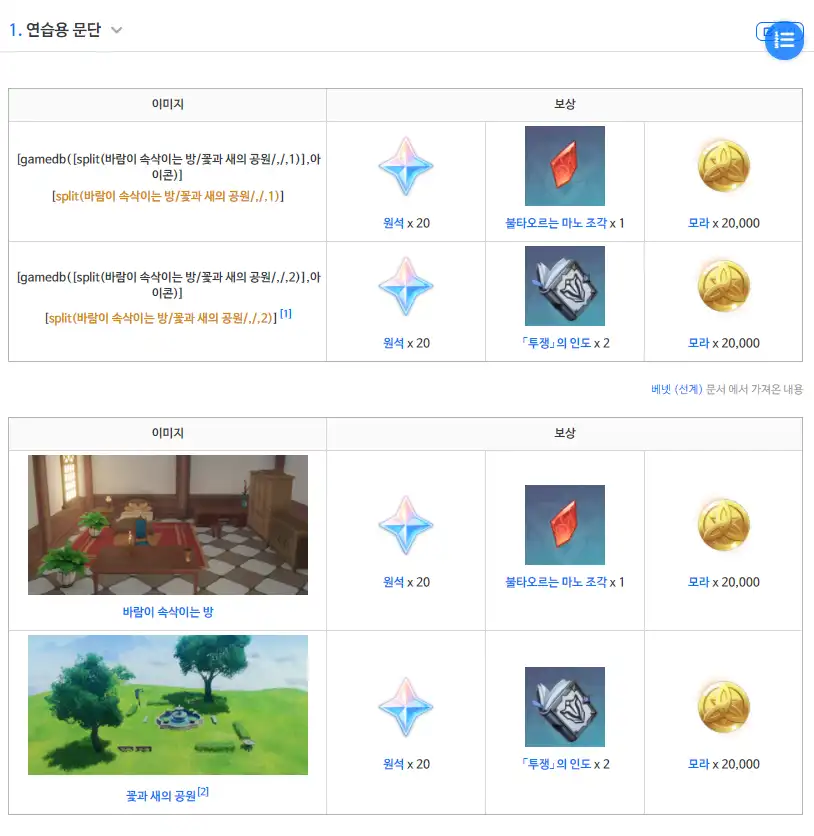Viewport: 814px width, 836px height.
Task: Open the 바람이 속삭이는 방 link
Action: click(x=168, y=611)
